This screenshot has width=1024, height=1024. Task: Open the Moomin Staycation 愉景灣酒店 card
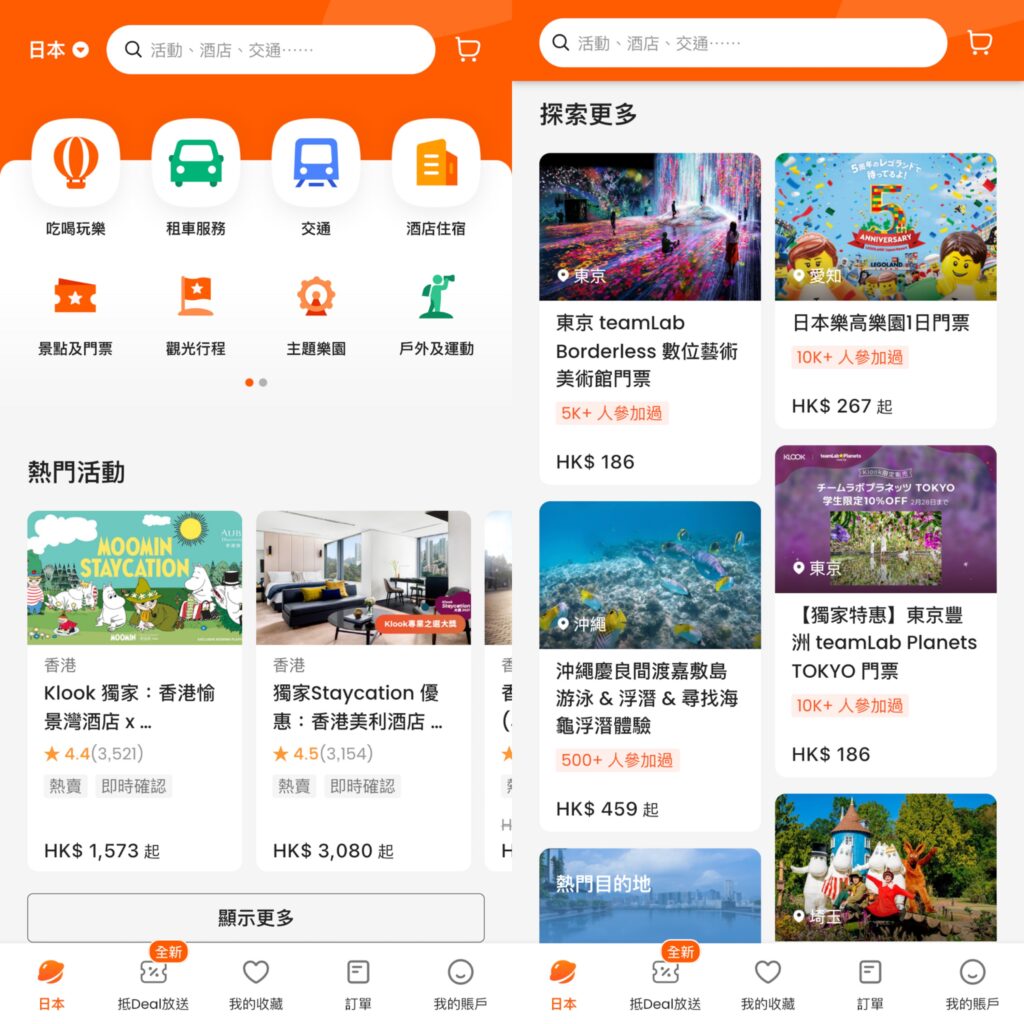pos(134,690)
